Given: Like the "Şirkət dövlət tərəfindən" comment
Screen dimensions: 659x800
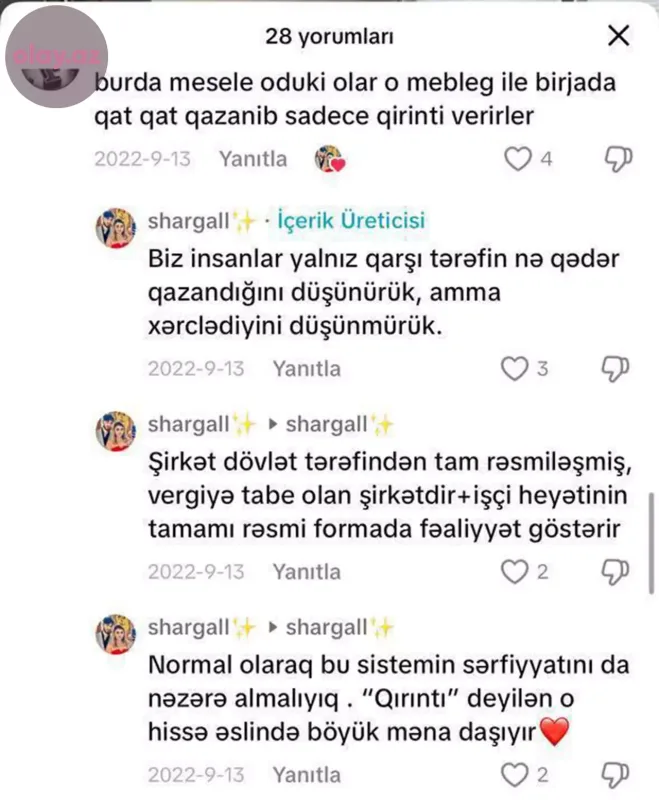Looking at the screenshot, I should point(514,572).
